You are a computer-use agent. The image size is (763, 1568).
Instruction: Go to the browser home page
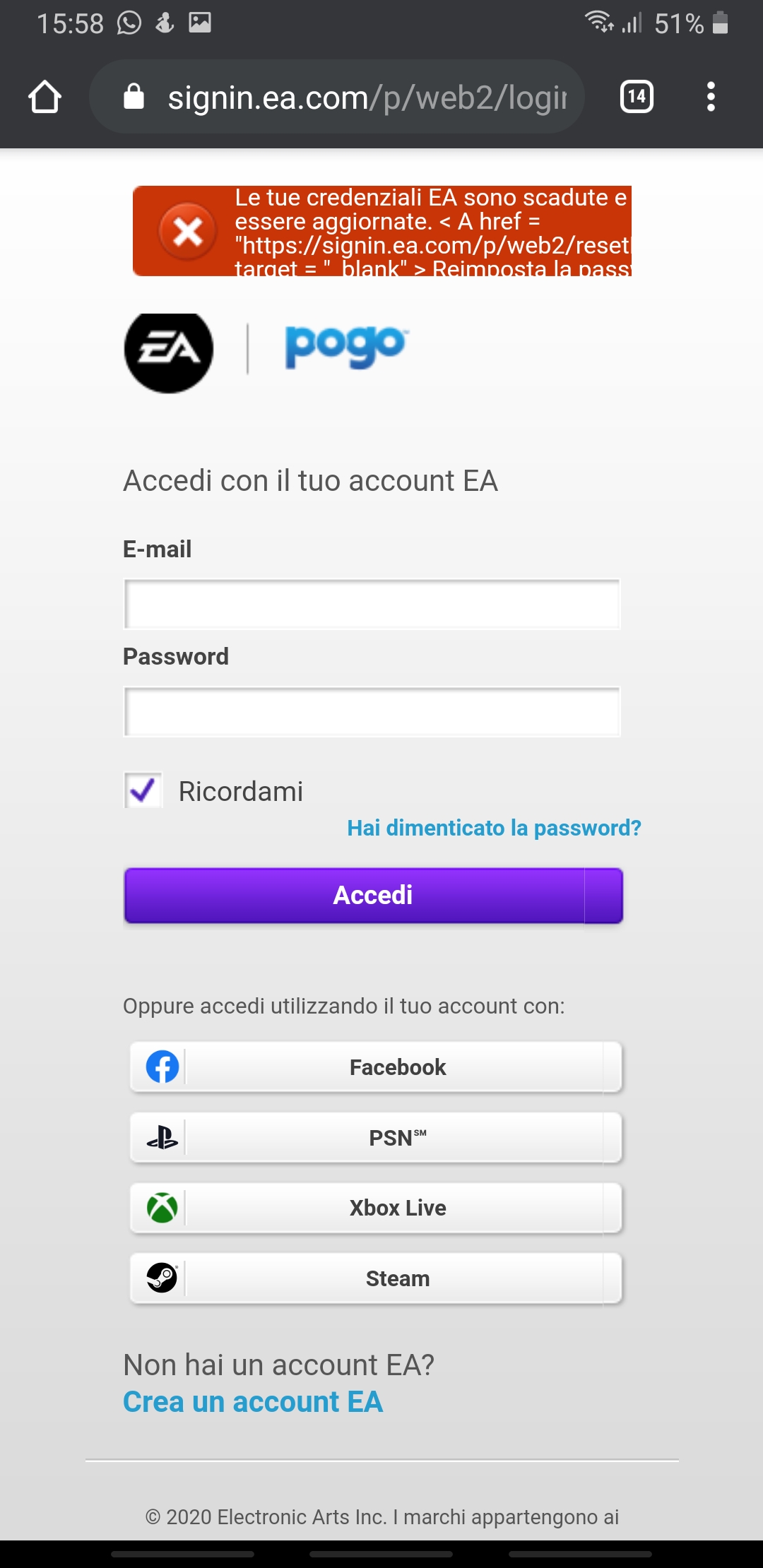coord(45,97)
